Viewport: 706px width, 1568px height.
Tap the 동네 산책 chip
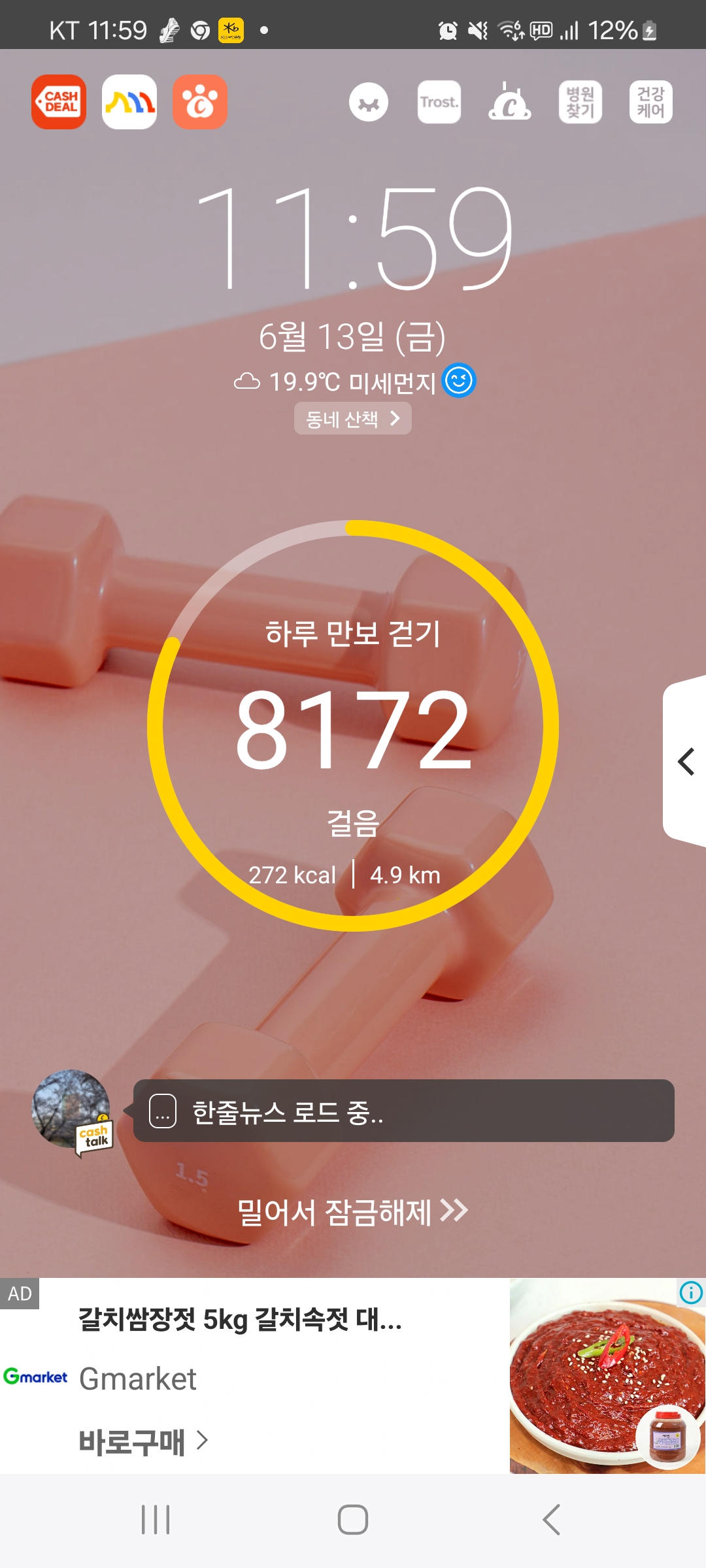pos(353,418)
